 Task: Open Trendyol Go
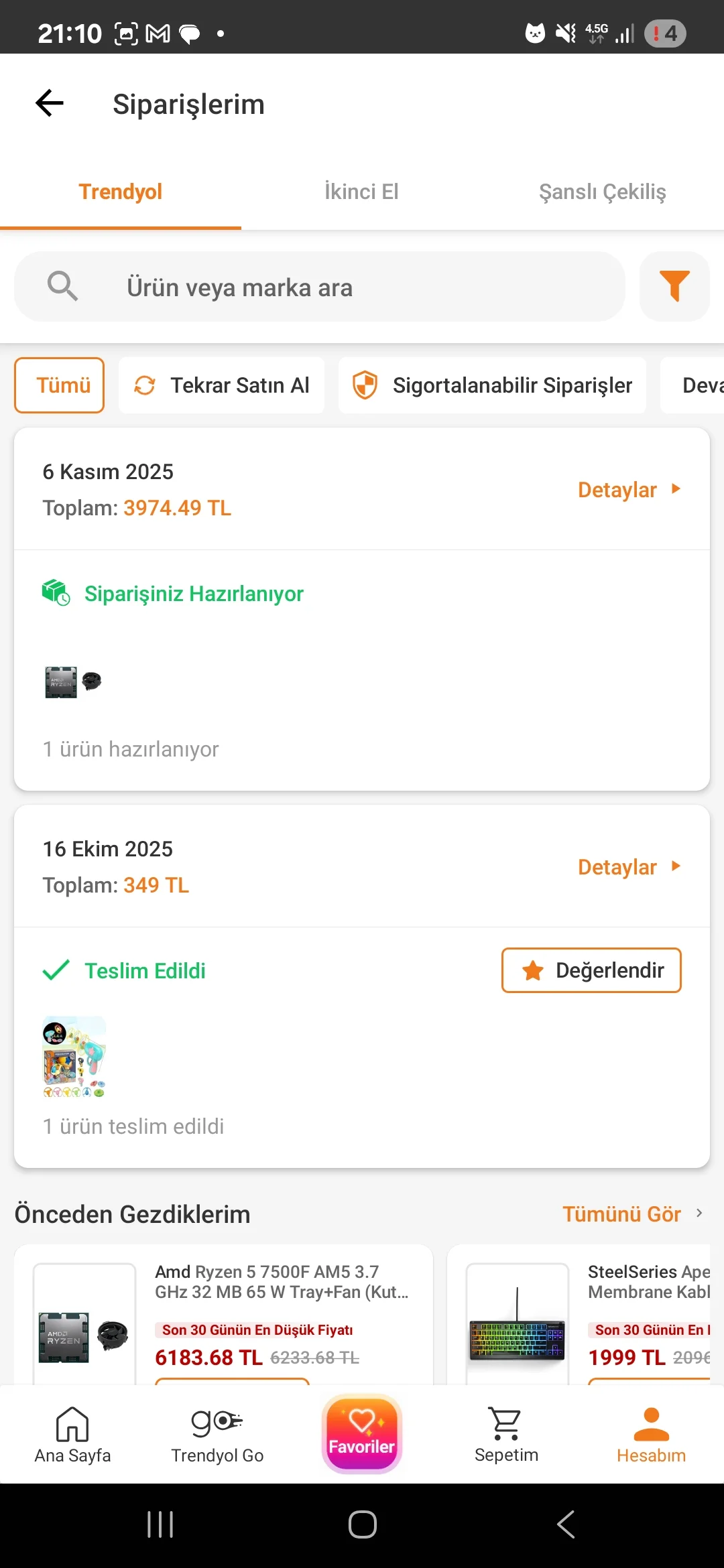pos(217,1434)
